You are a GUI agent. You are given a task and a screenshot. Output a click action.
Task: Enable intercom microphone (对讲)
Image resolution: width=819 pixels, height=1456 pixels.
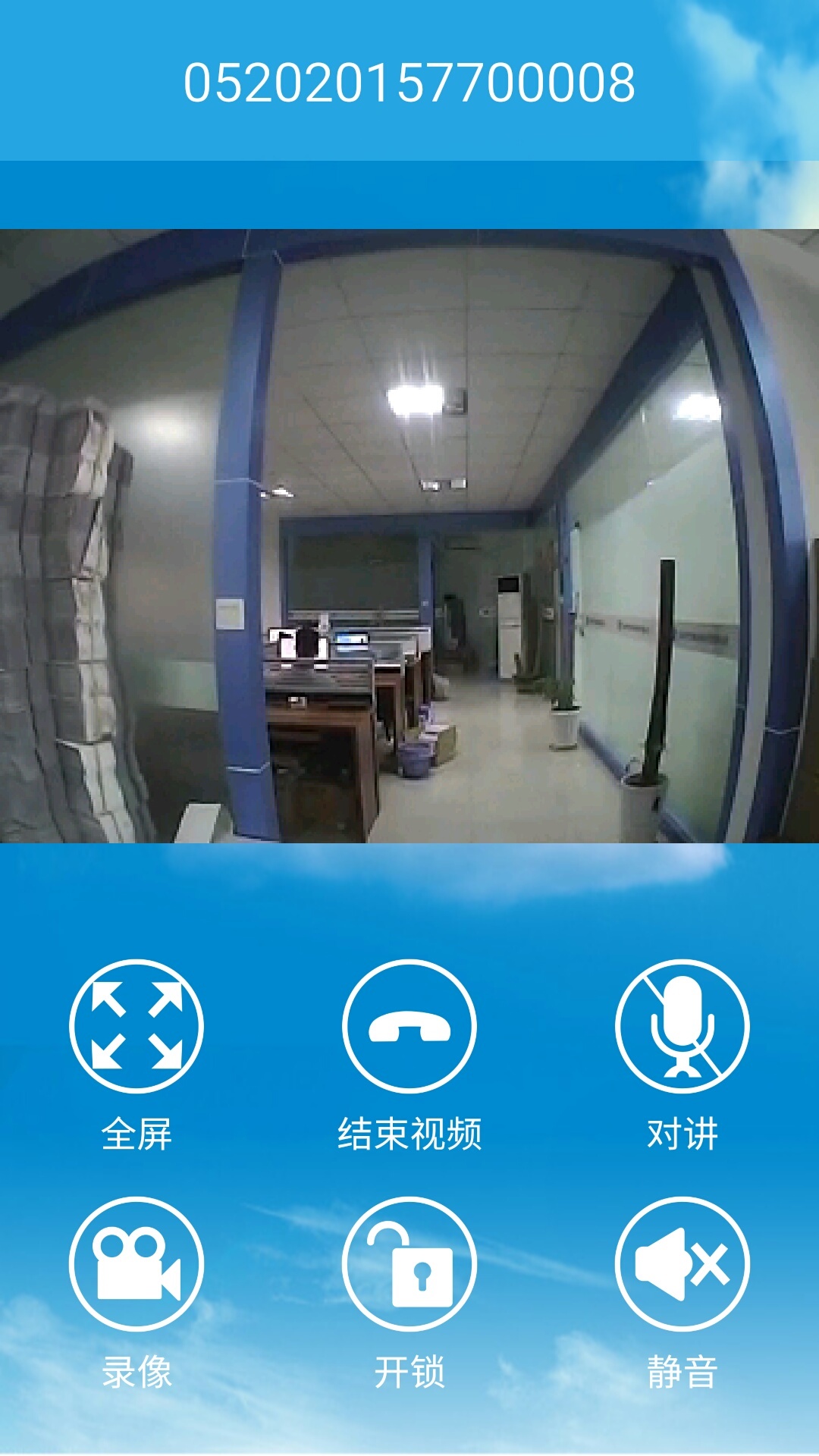click(x=682, y=1026)
